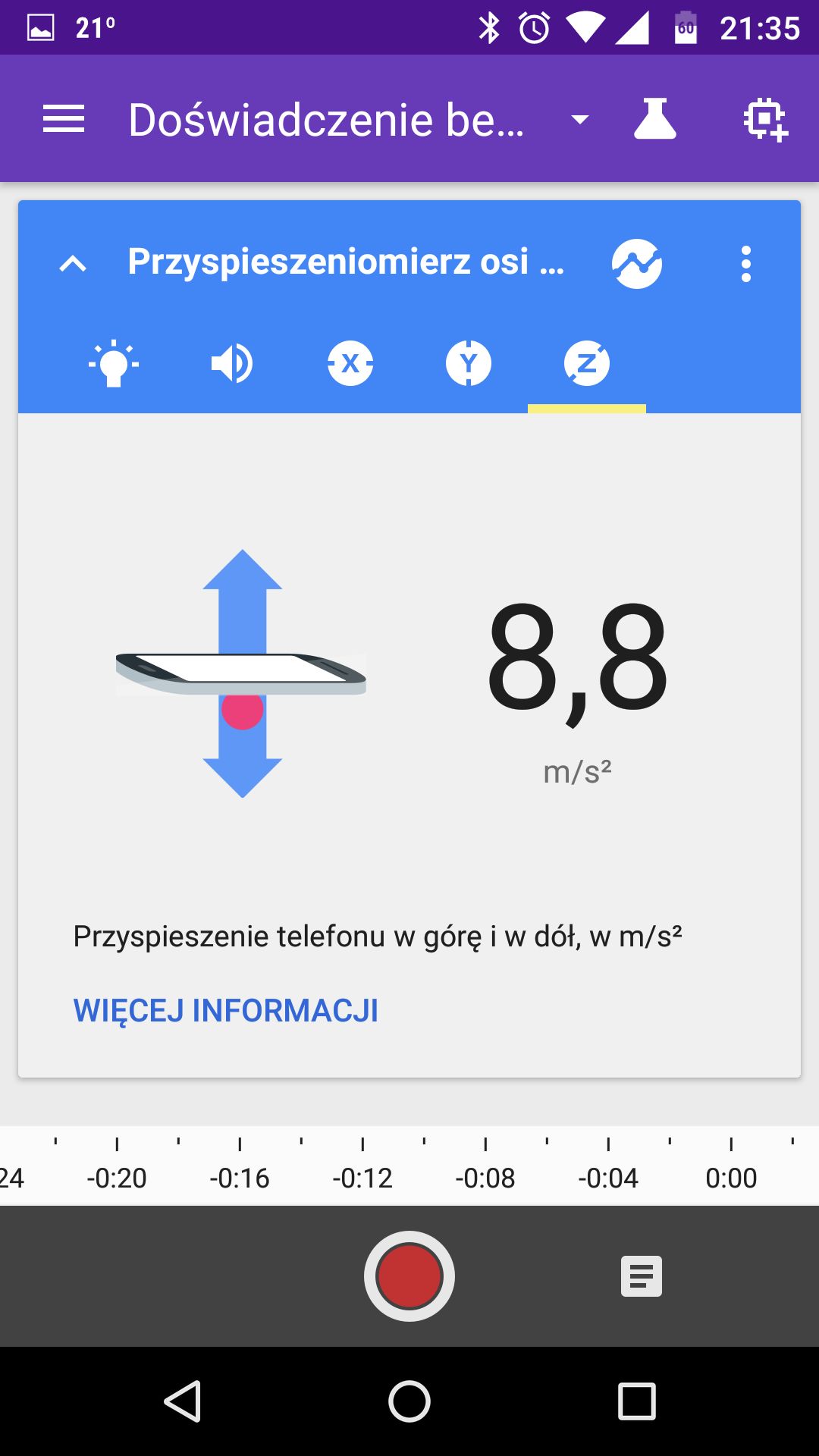The height and width of the screenshot is (1456, 819).
Task: Go back using system navigation
Action: tap(183, 1401)
